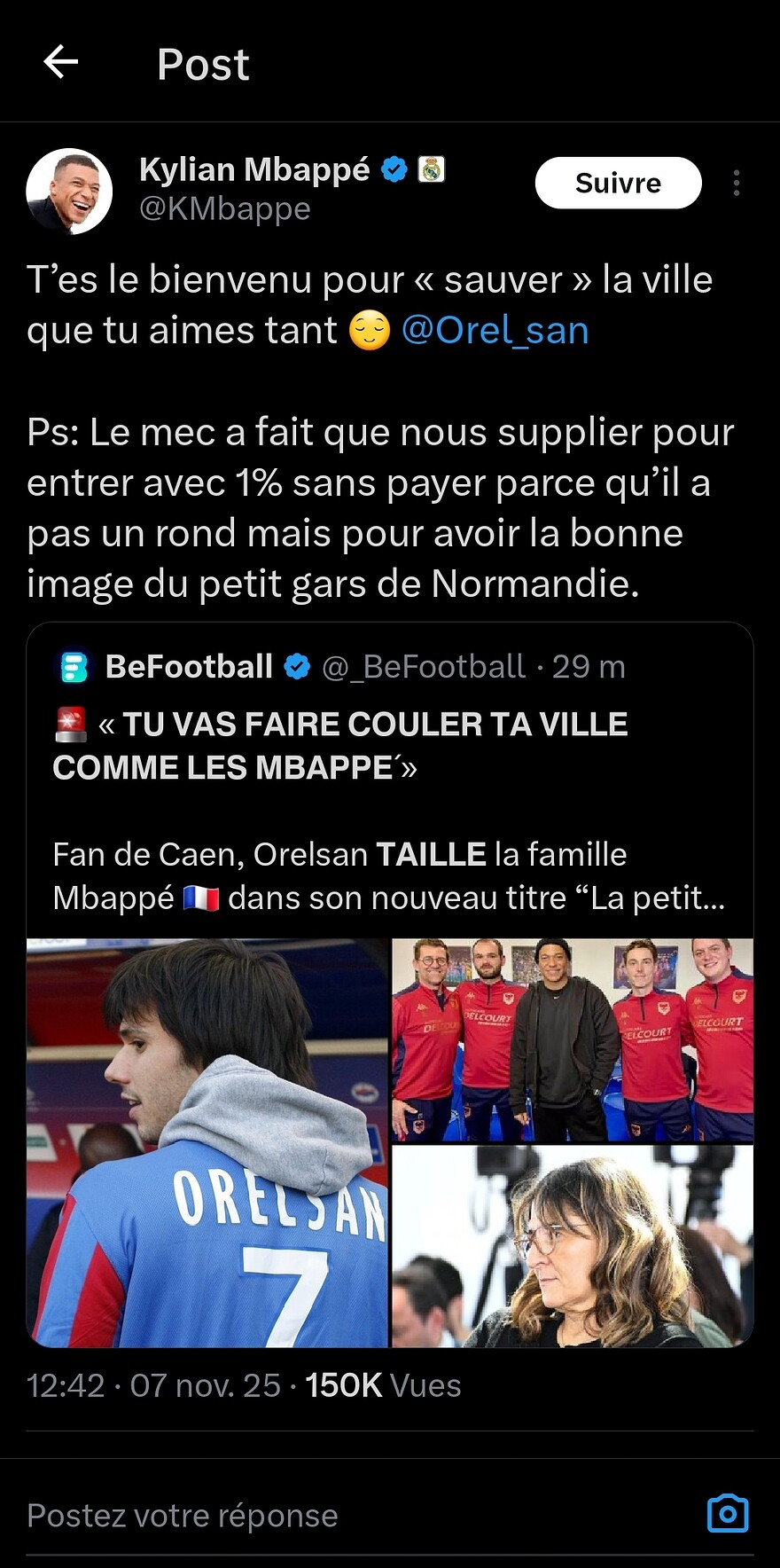Open the post's three-dot overflow menu
The height and width of the screenshot is (1568, 780).
pos(736,183)
